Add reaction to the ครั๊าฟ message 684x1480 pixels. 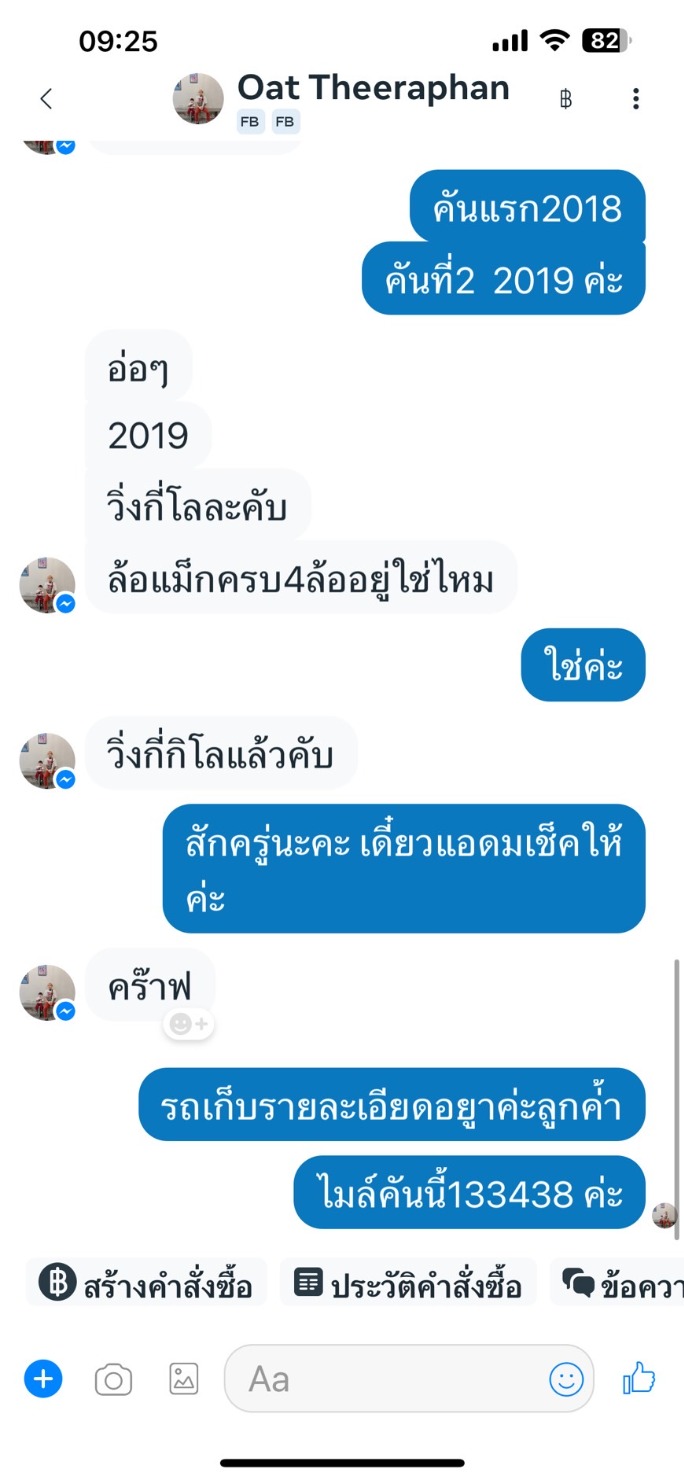189,1024
